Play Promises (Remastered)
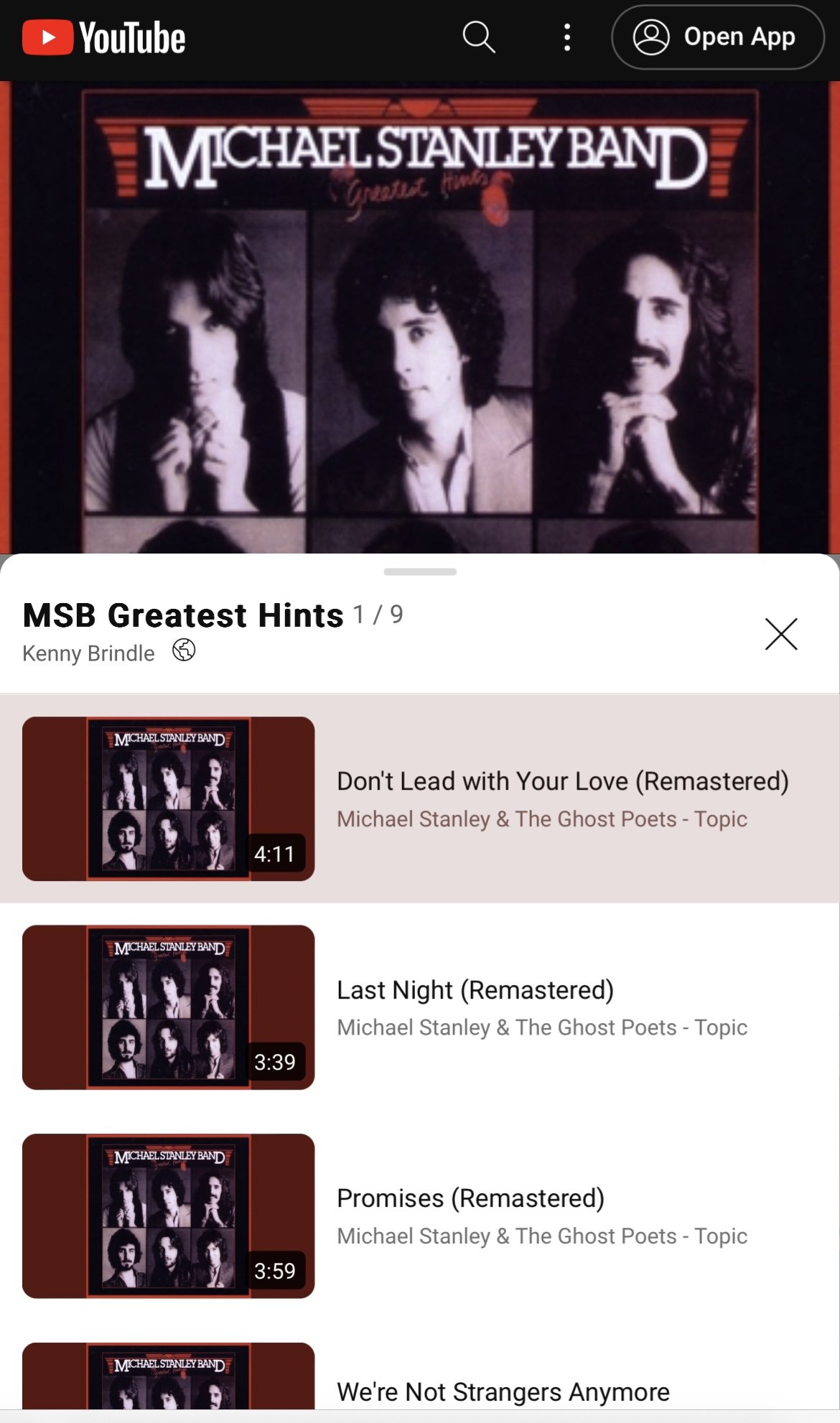The image size is (840, 1423). [x=470, y=1199]
